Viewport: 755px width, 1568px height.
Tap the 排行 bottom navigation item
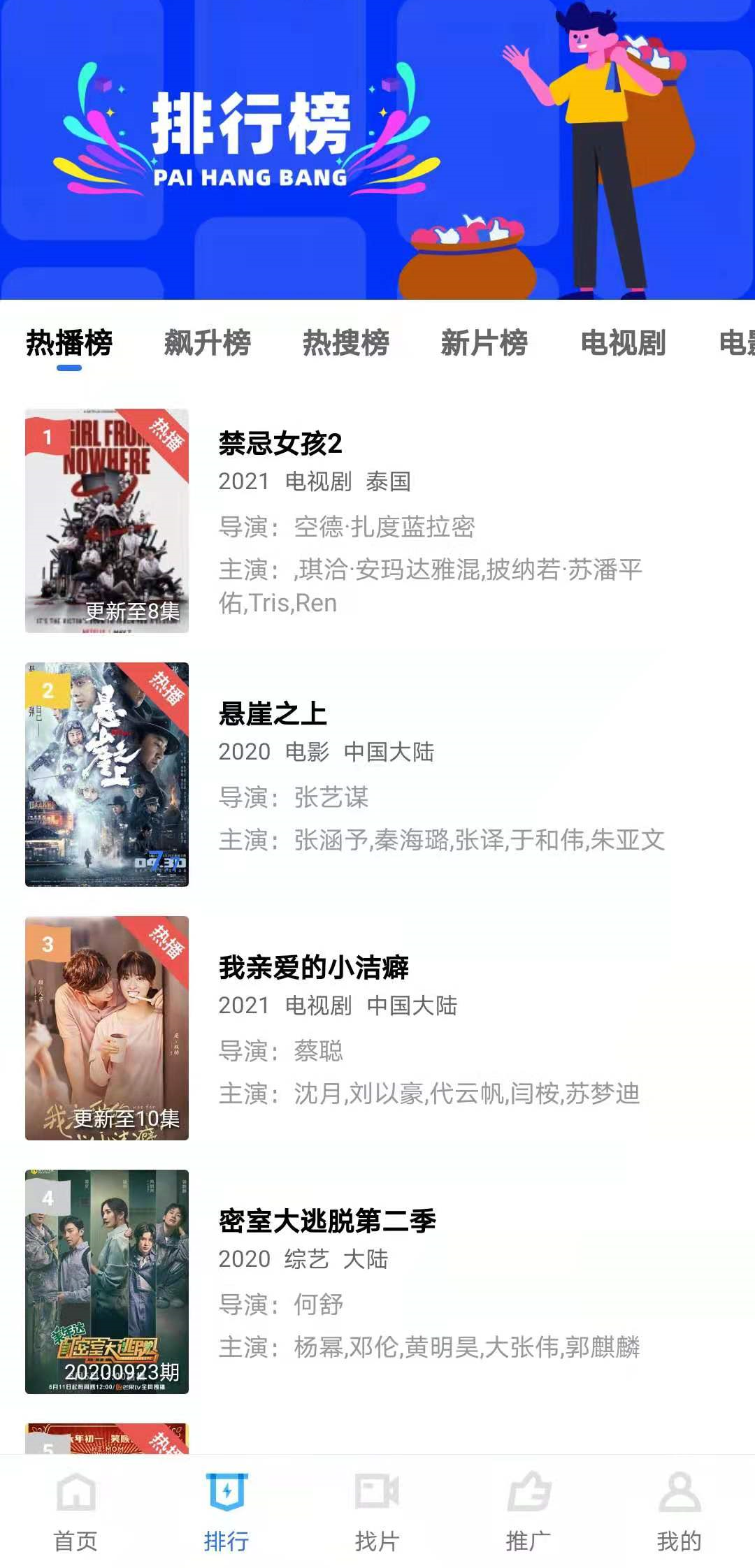[226, 1512]
